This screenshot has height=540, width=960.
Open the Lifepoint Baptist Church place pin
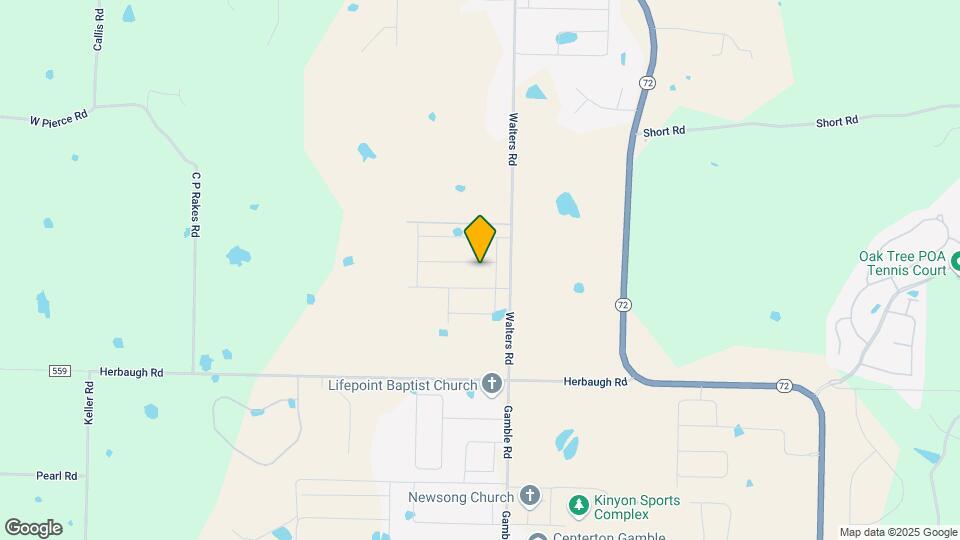point(491,384)
